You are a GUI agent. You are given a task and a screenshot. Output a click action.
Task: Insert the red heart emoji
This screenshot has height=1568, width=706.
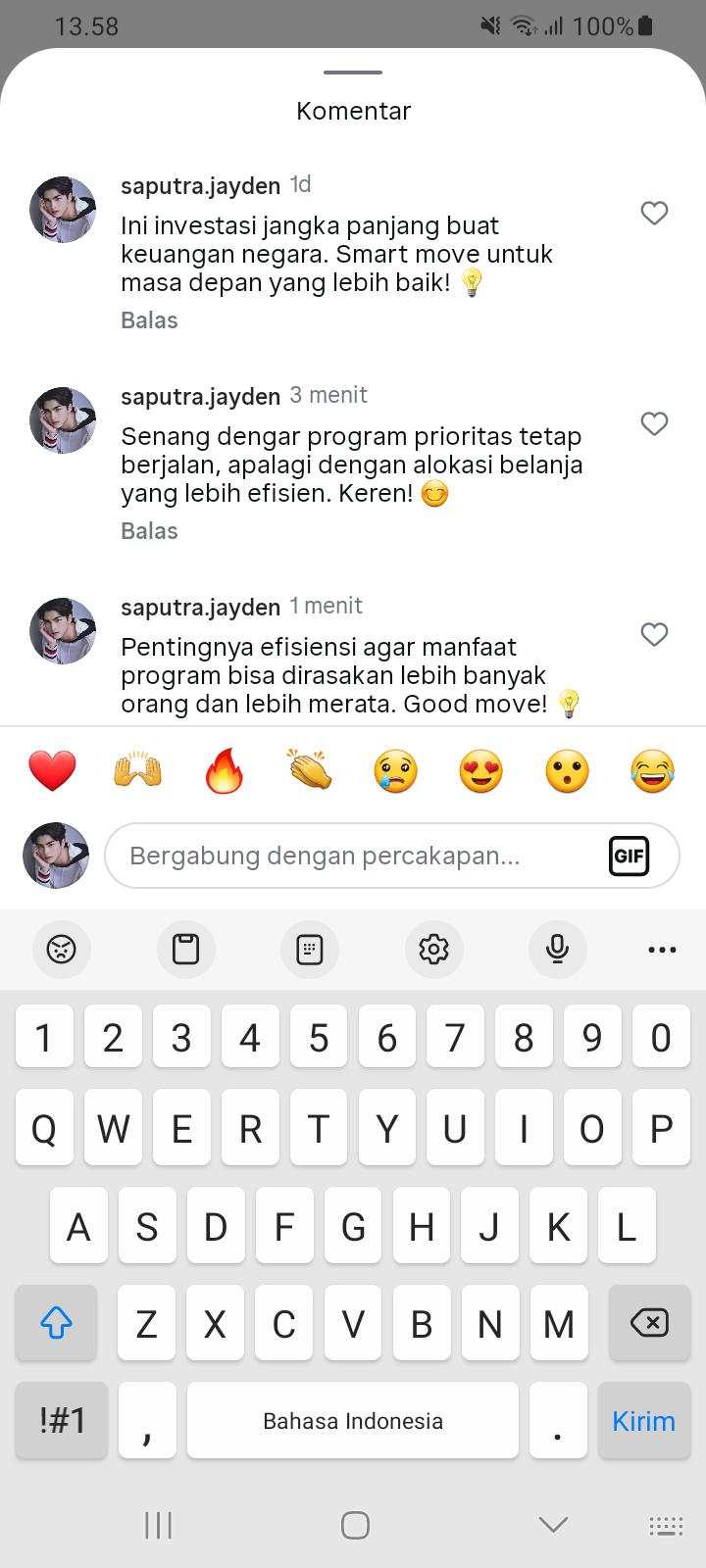click(52, 771)
